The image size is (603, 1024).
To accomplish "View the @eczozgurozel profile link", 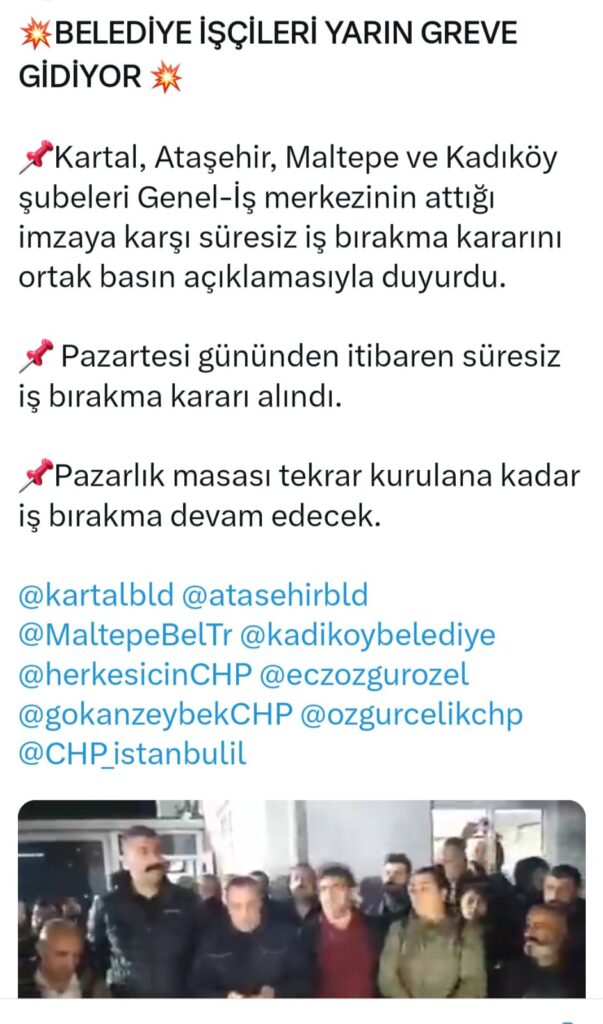I will click(364, 674).
